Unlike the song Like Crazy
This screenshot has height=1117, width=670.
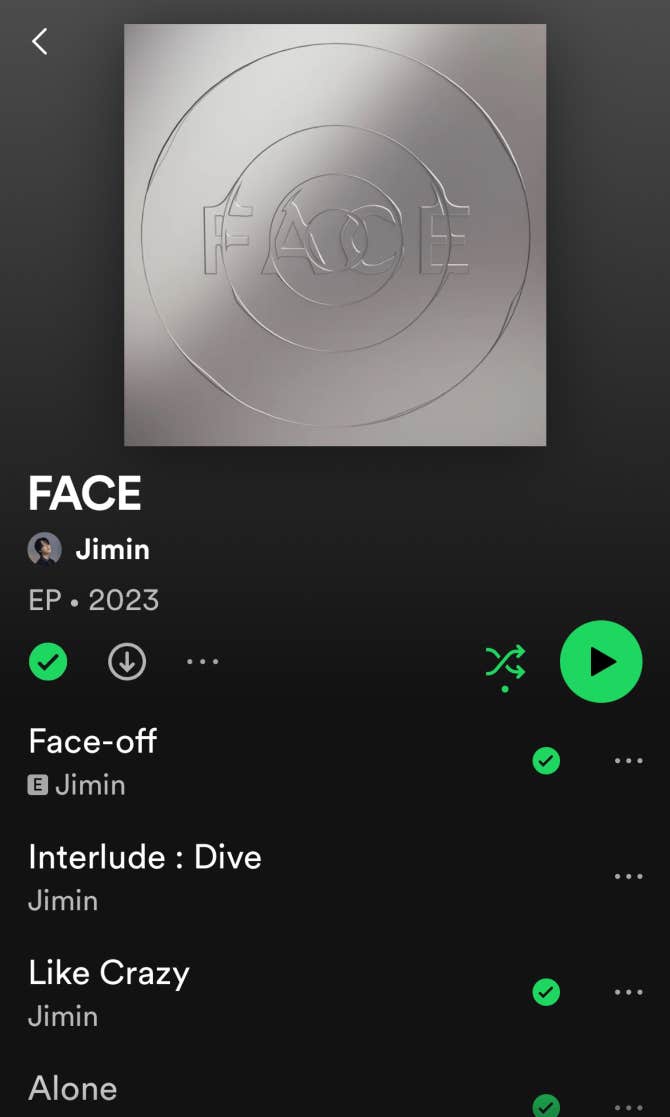[546, 992]
